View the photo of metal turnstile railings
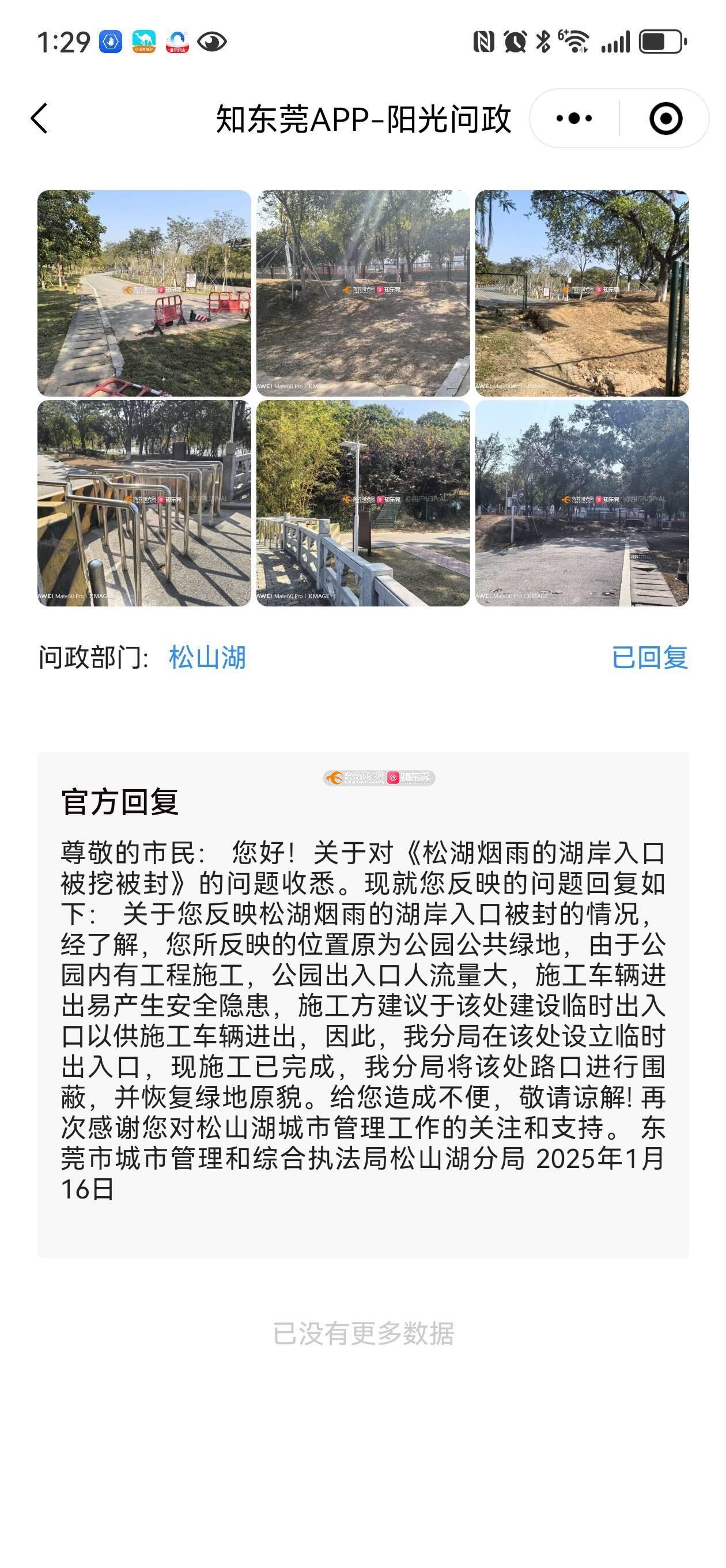Viewport: 726px width, 1568px height. coord(144,503)
